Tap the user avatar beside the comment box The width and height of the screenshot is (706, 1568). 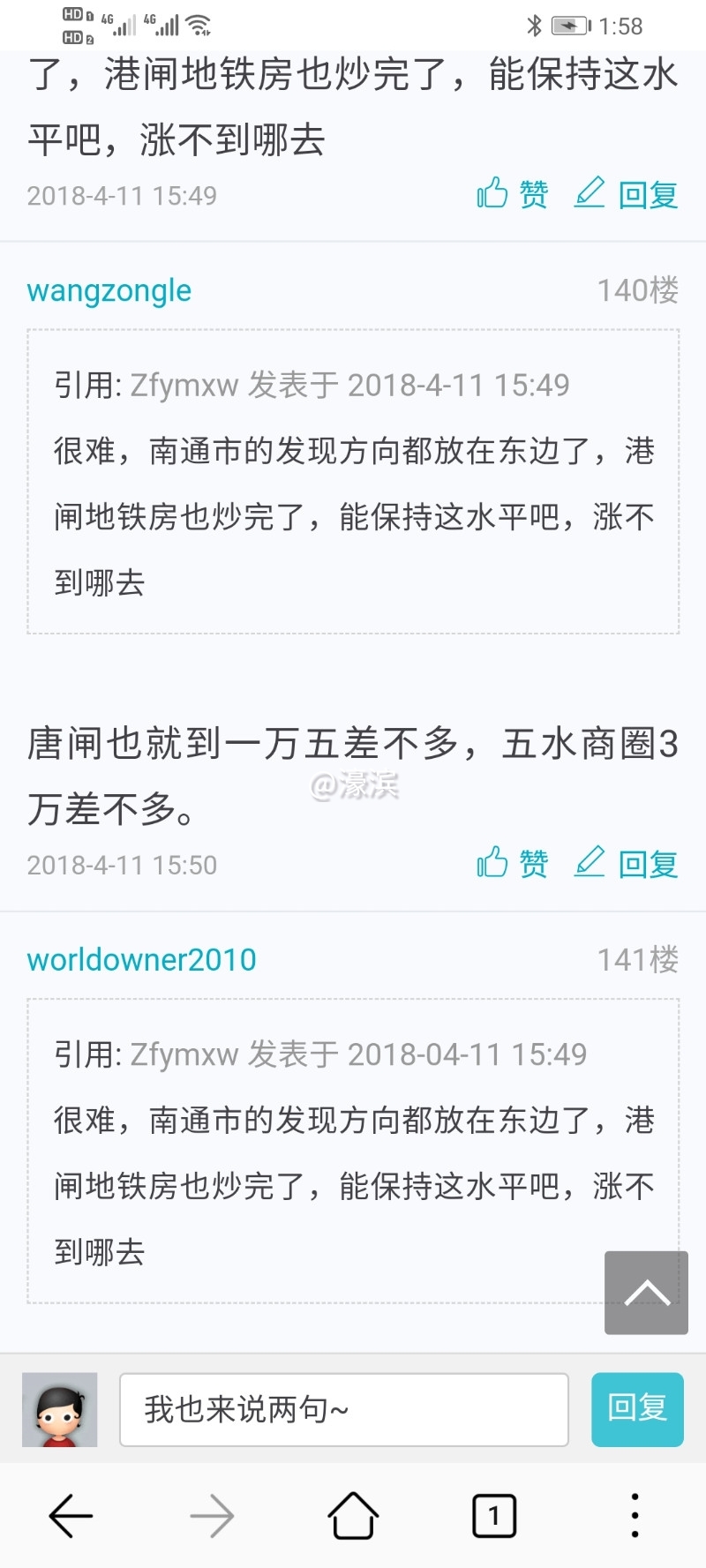60,1409
